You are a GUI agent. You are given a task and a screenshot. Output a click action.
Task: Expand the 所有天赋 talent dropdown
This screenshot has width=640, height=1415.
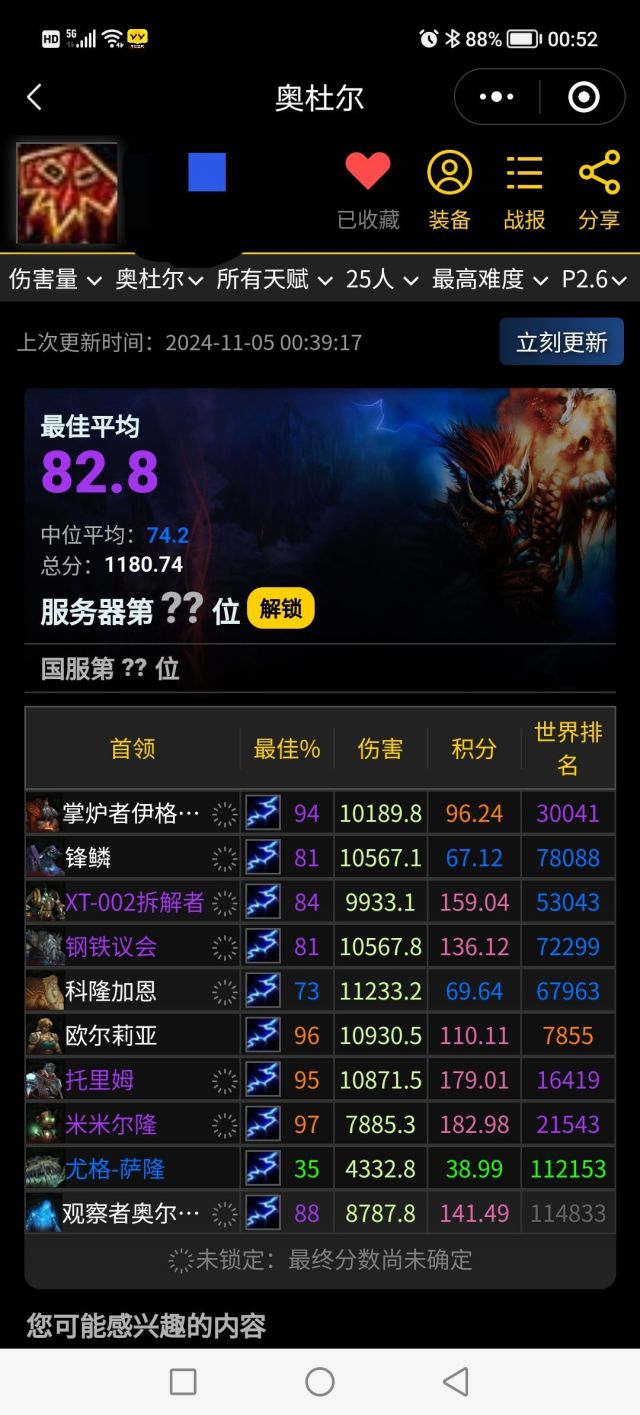(x=274, y=279)
